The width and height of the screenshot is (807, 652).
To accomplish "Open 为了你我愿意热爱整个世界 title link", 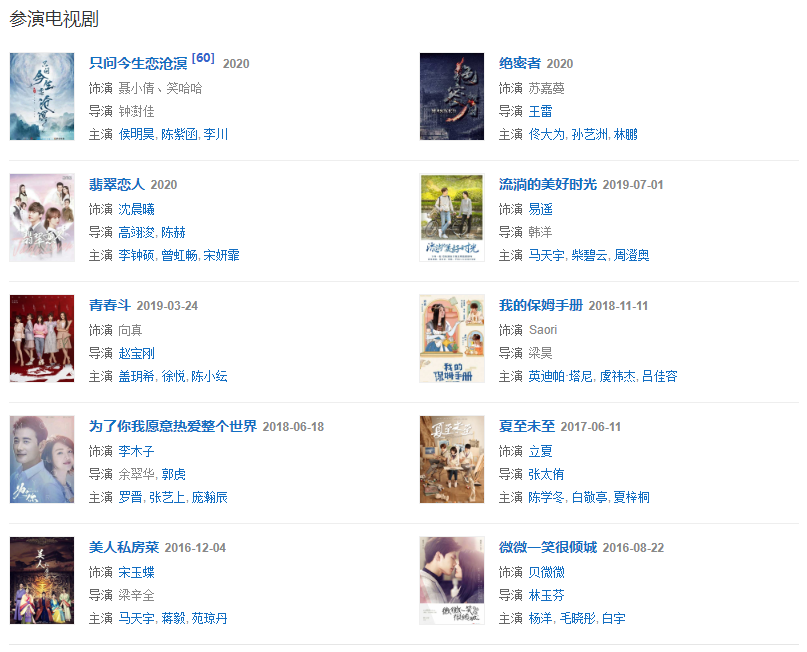I will 173,427.
